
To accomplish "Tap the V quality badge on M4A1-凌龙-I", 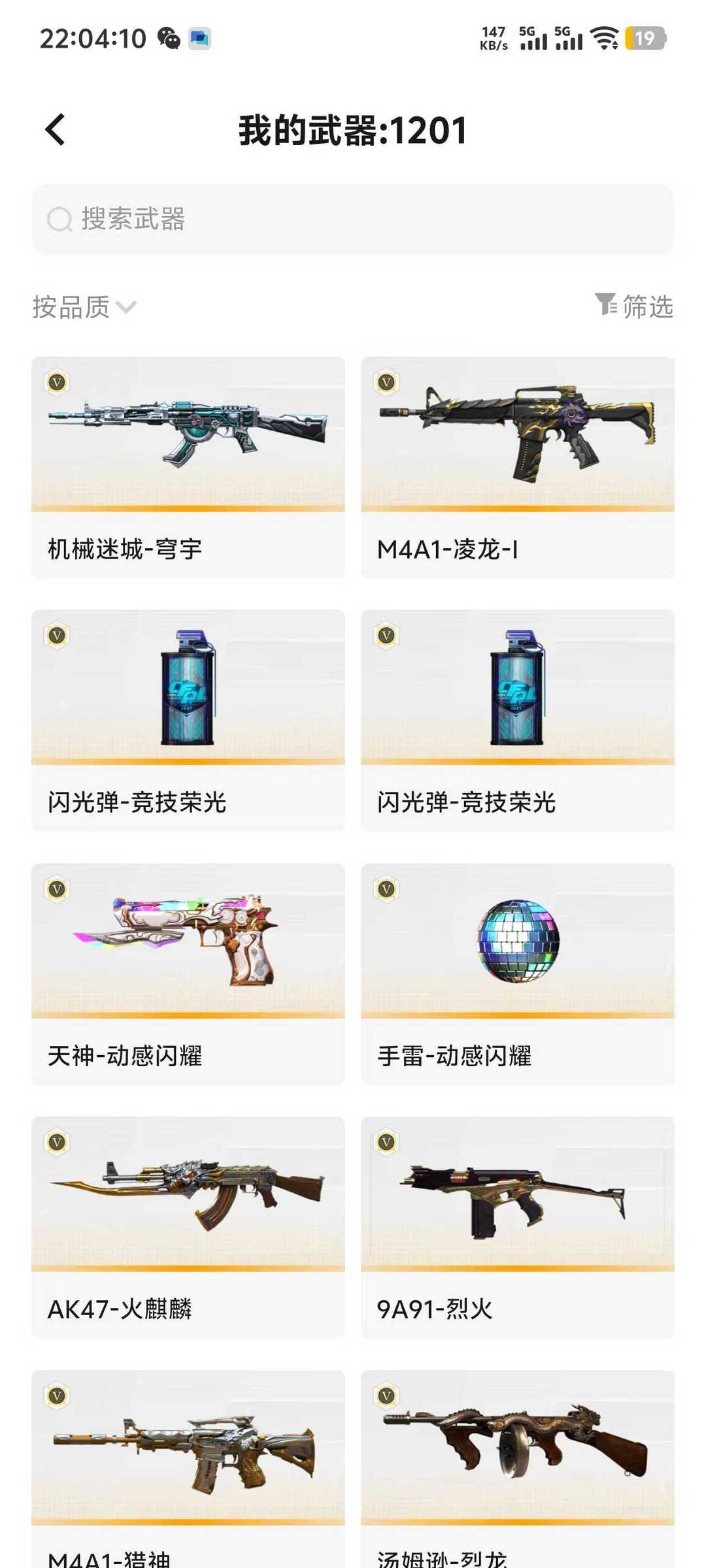I will [387, 381].
